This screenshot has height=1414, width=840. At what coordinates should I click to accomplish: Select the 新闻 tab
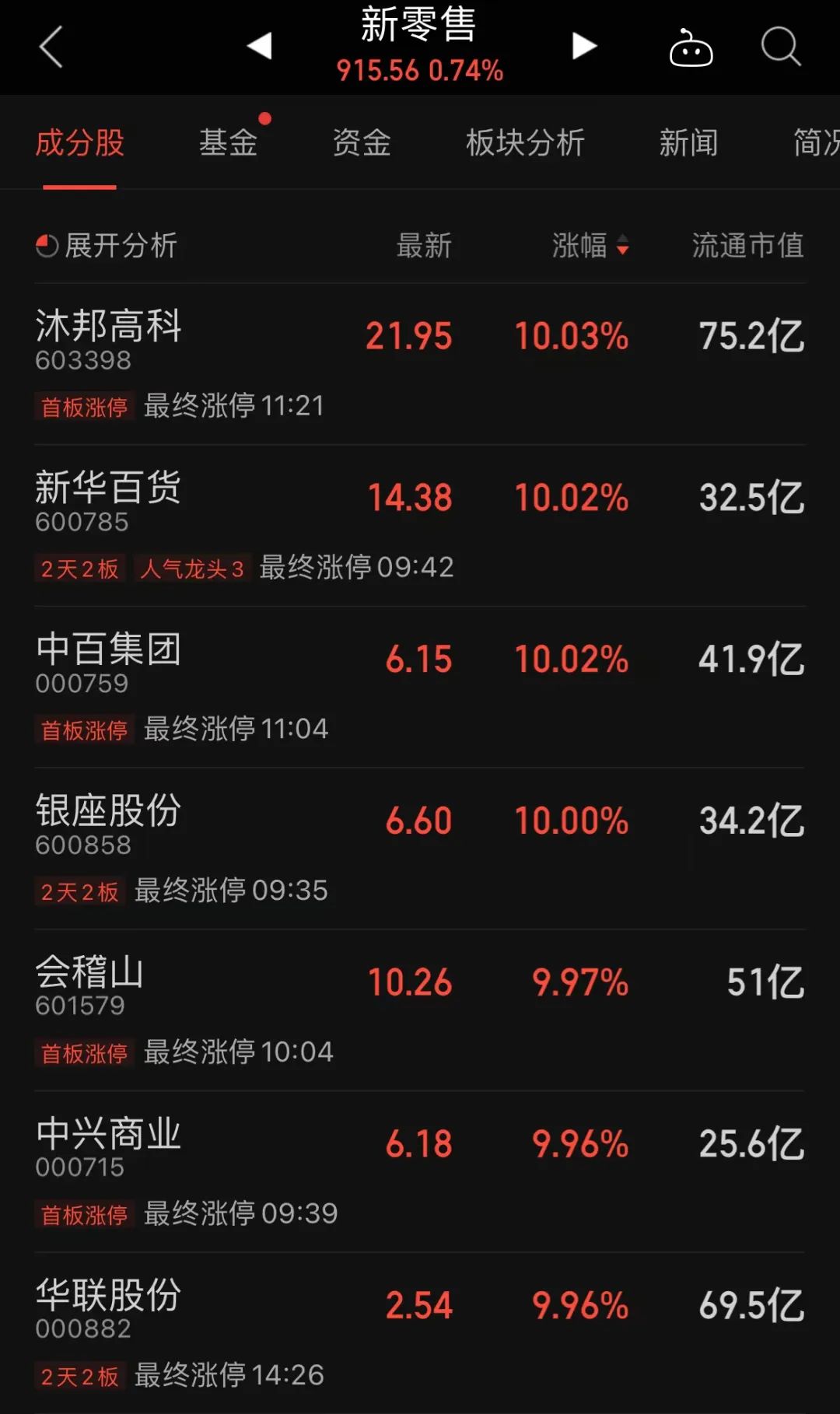click(x=688, y=143)
